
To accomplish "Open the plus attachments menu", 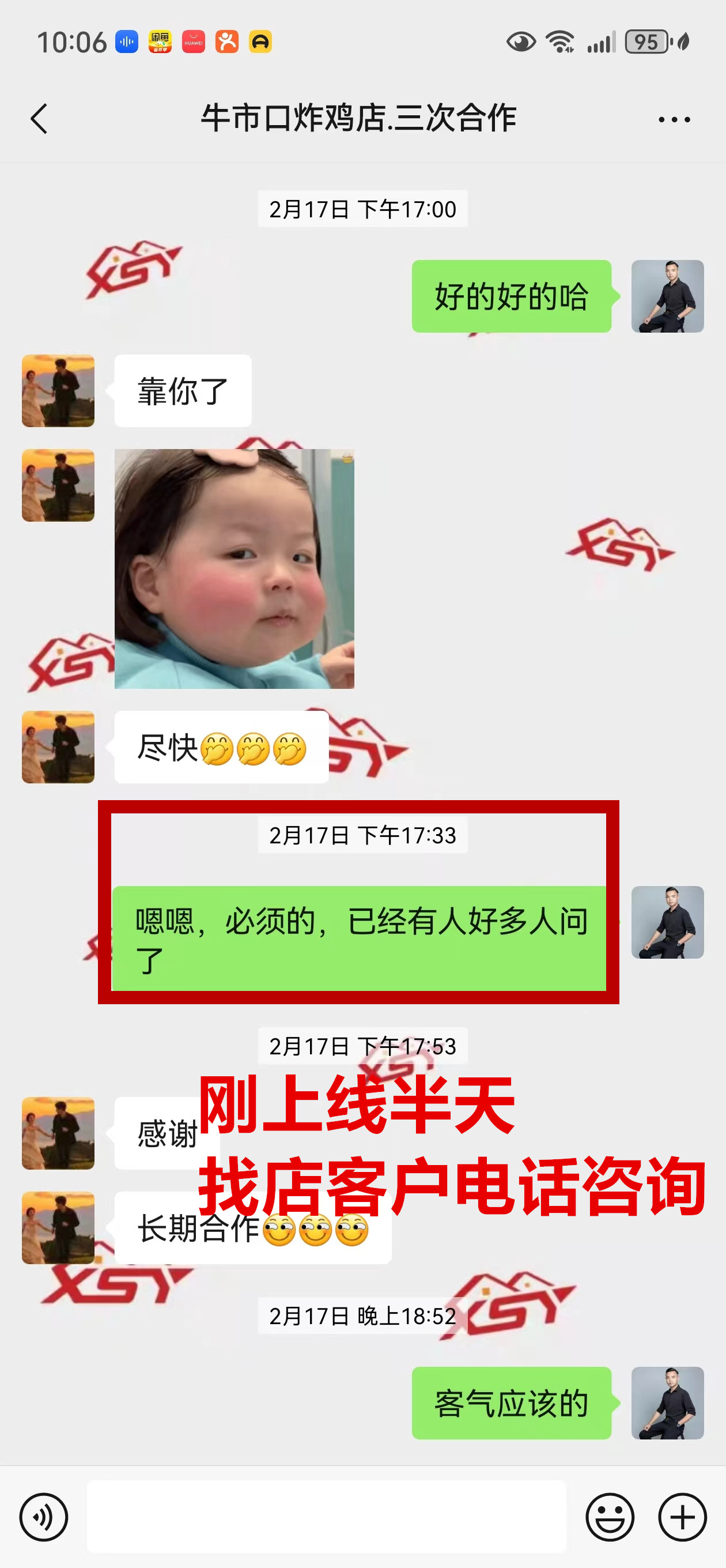I will click(682, 1517).
